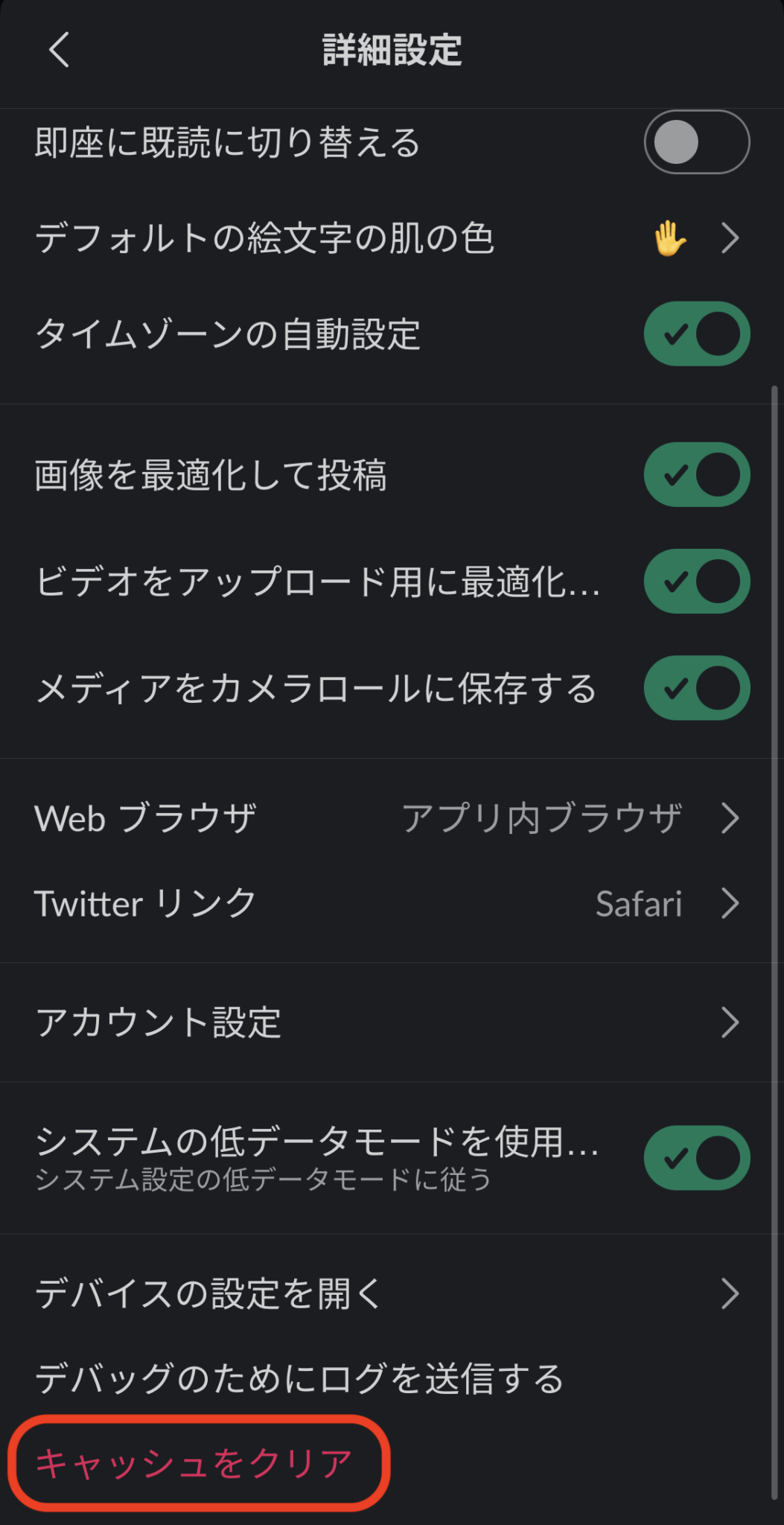Tap the back arrow to leave 詳細設定
The height and width of the screenshot is (1525, 784).
point(58,48)
